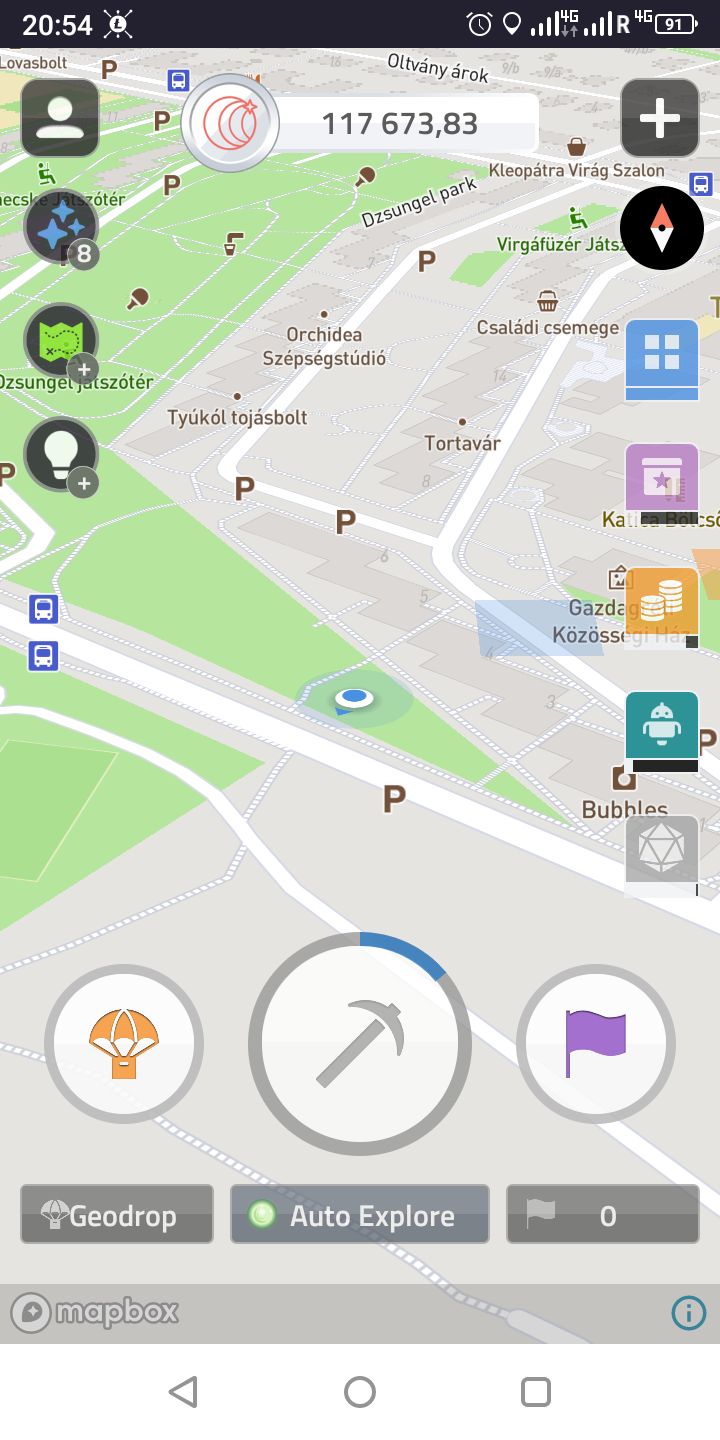Enable Auto Explore
This screenshot has height=1440, width=720.
tap(360, 1214)
